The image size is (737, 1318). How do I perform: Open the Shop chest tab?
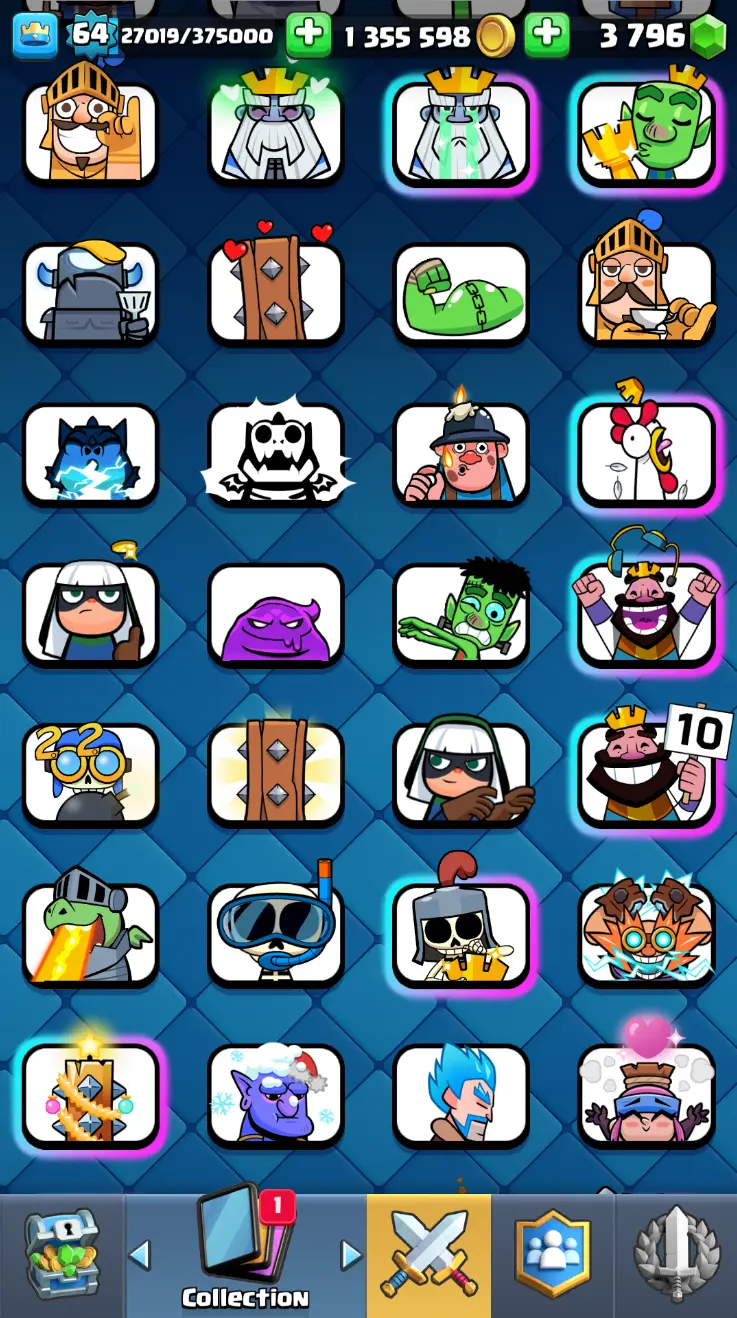[x=62, y=1254]
